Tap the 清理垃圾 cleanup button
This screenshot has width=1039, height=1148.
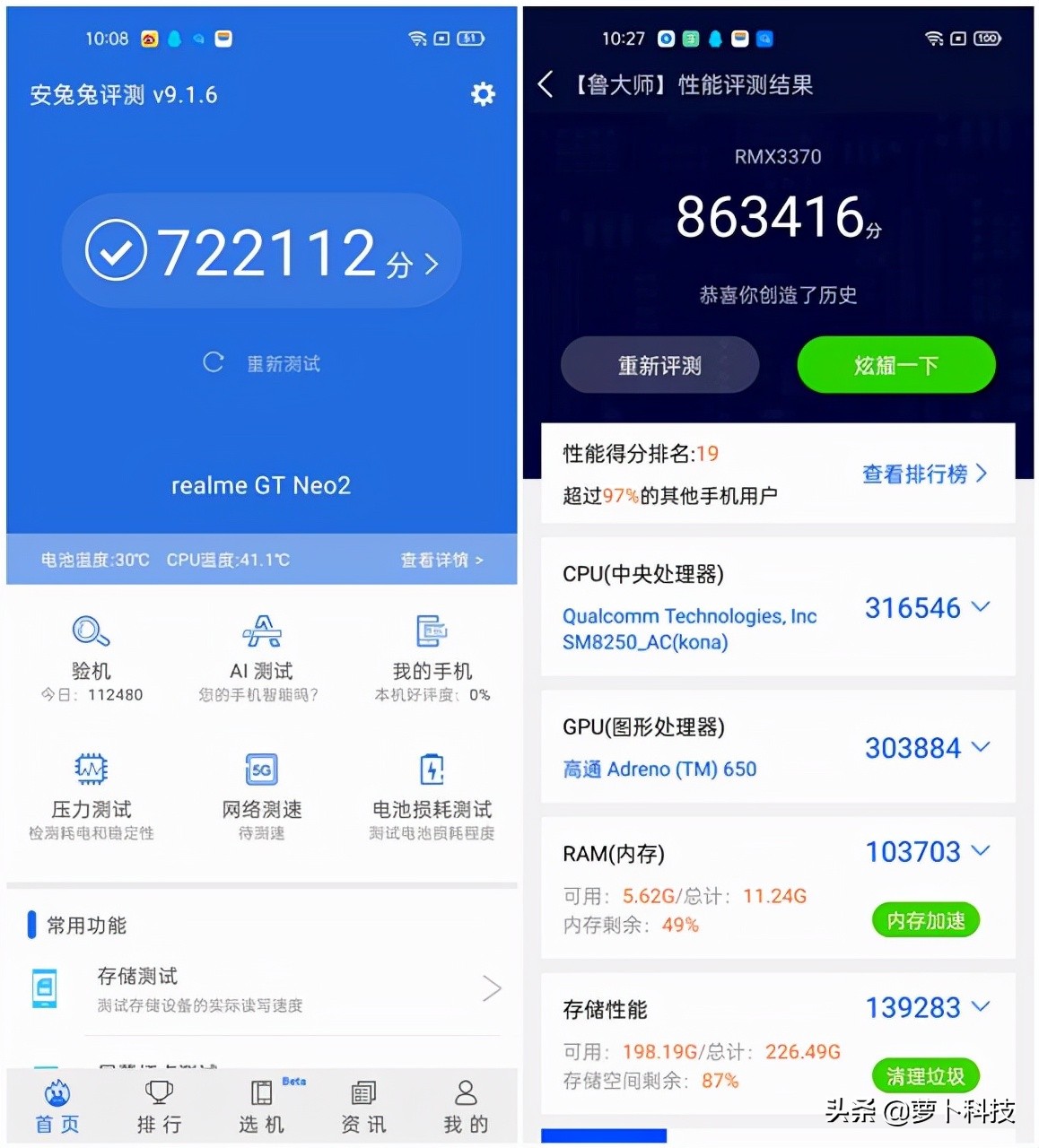click(925, 1075)
